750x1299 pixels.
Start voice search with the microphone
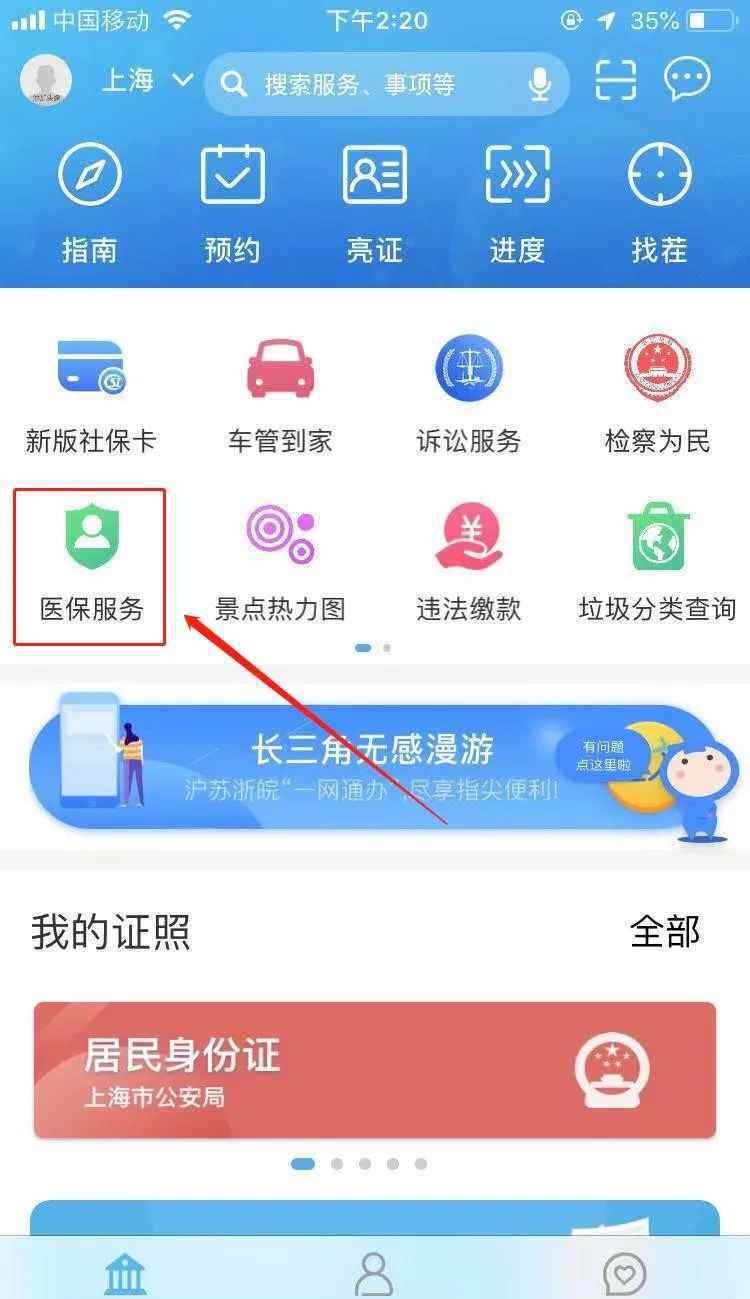(540, 85)
